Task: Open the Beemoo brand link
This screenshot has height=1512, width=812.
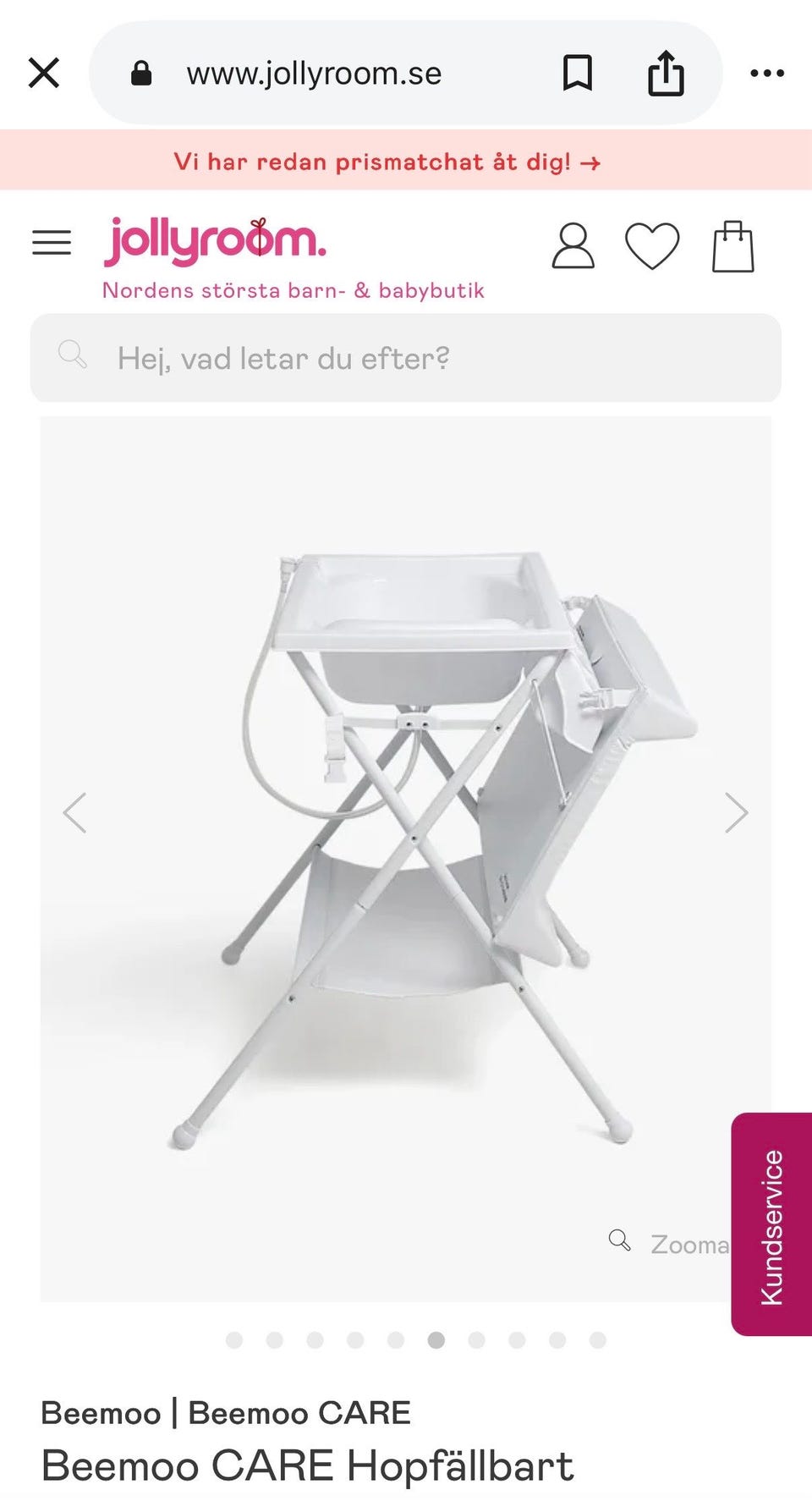Action: [x=101, y=1413]
